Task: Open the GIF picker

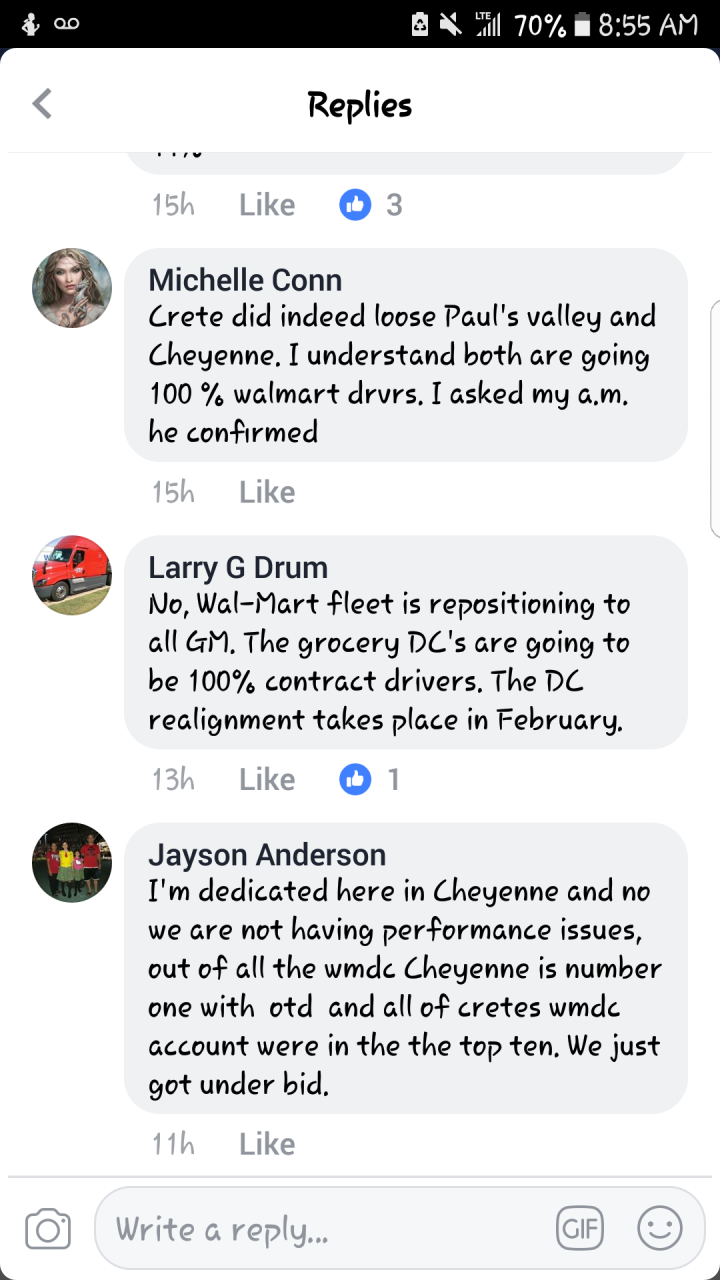Action: click(x=580, y=1228)
